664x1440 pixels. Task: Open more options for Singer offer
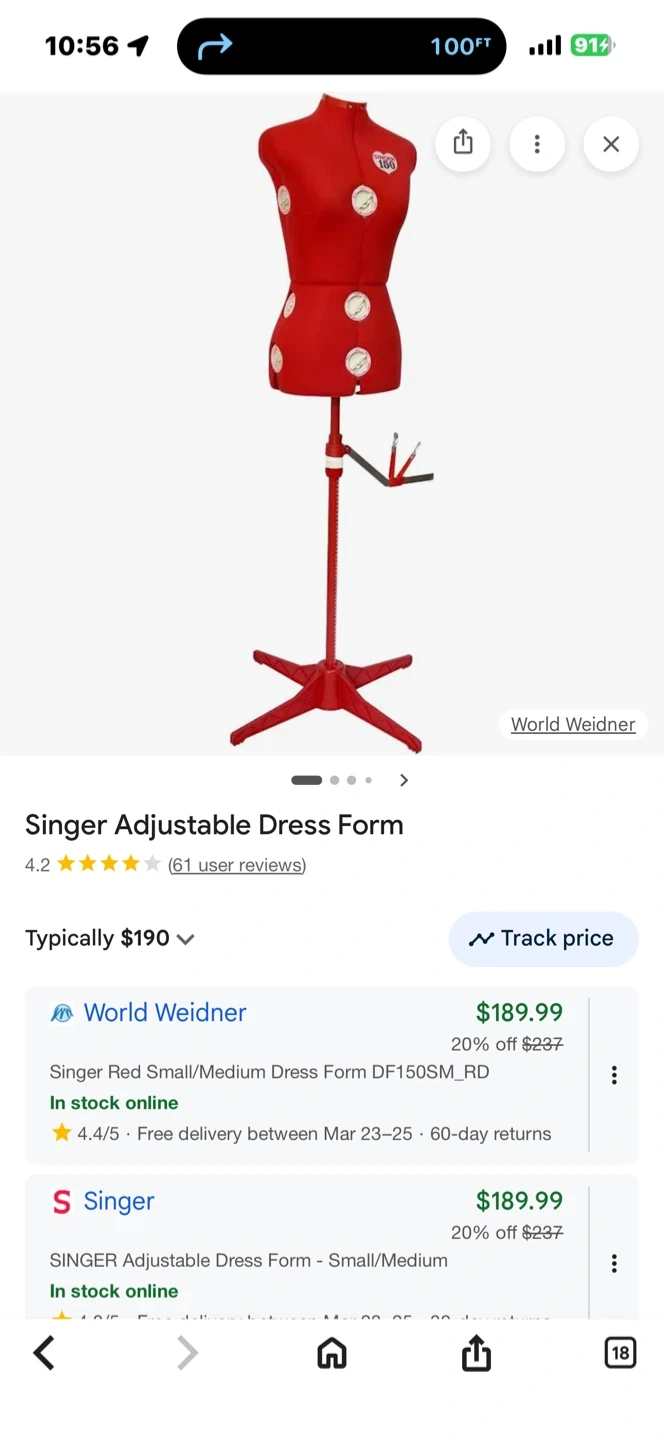point(614,1263)
